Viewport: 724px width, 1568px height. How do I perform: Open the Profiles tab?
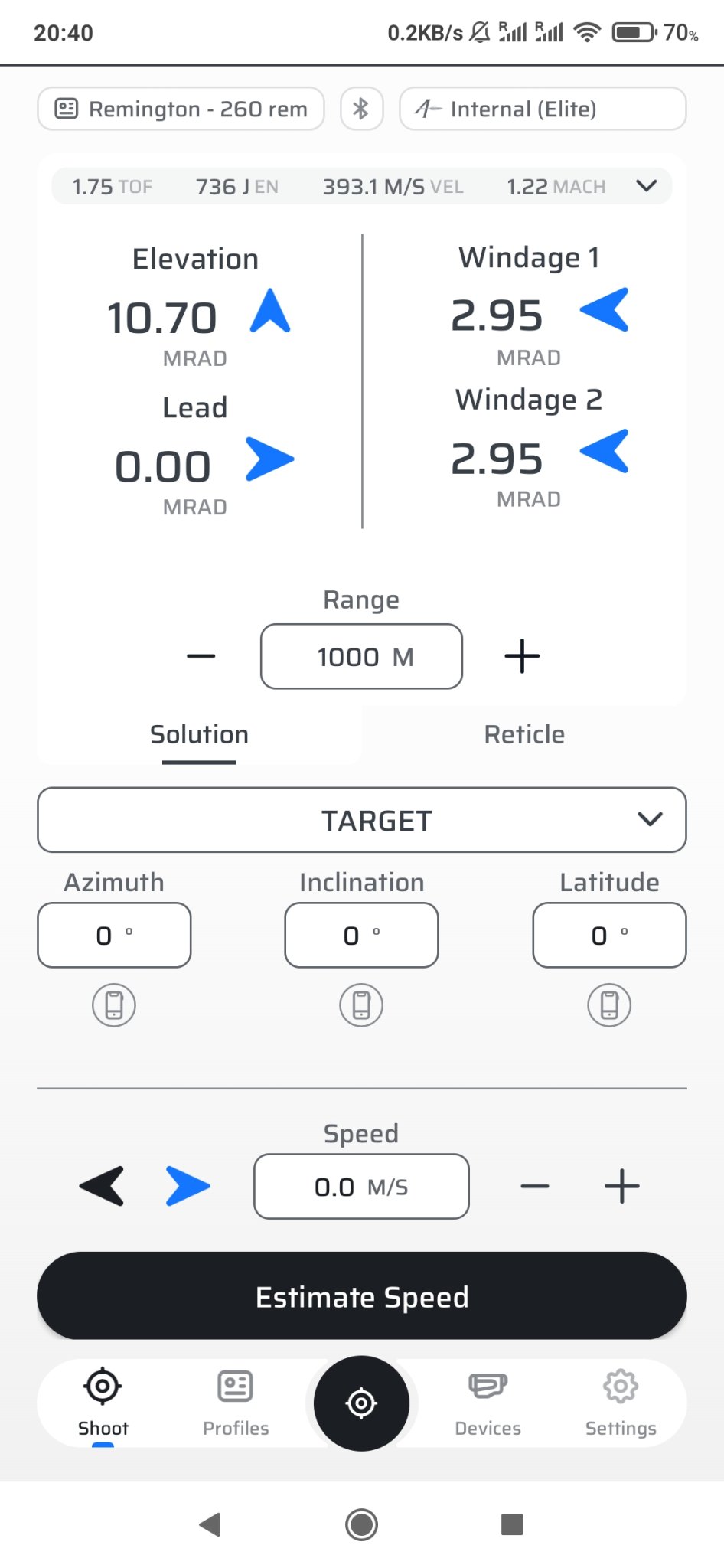pyautogui.click(x=236, y=1403)
